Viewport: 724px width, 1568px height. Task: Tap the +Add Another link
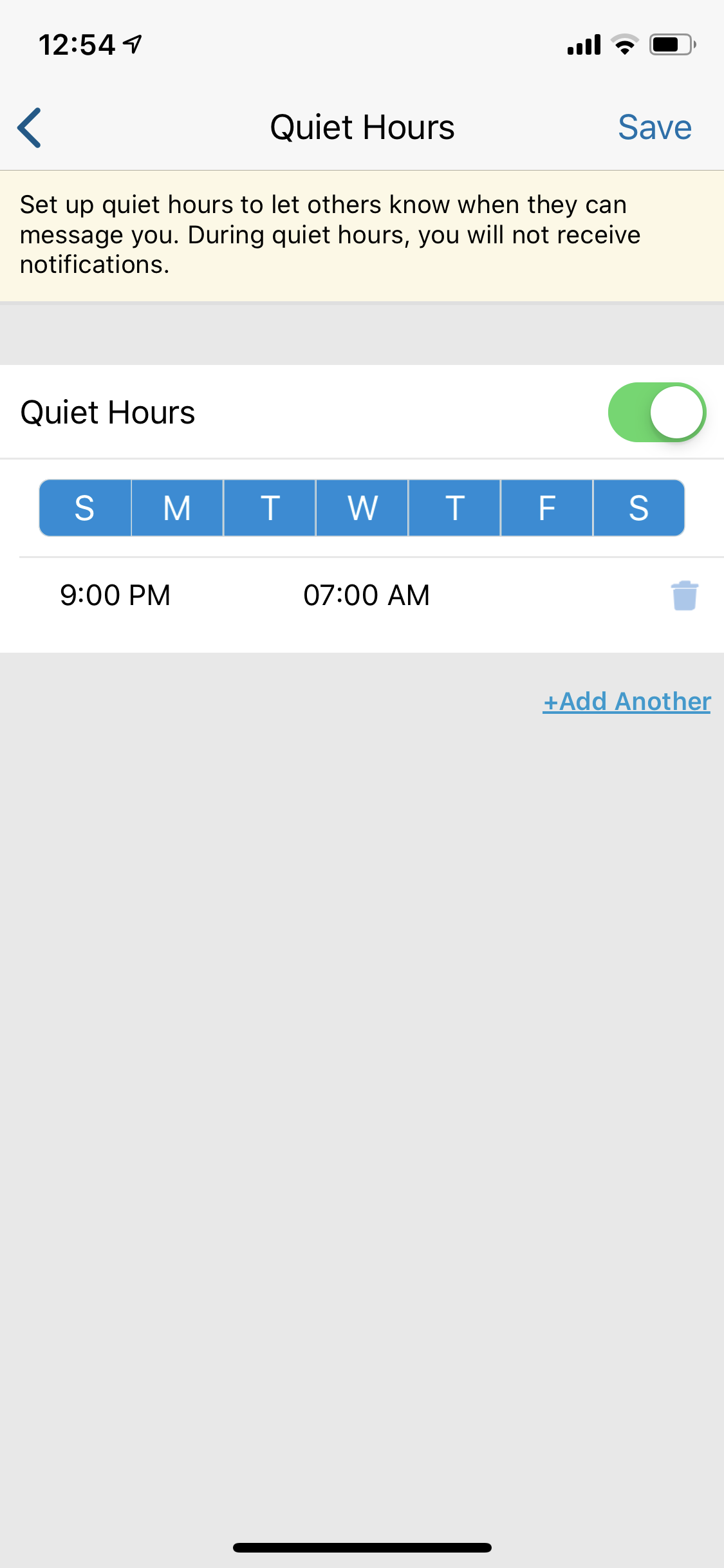[x=626, y=702]
